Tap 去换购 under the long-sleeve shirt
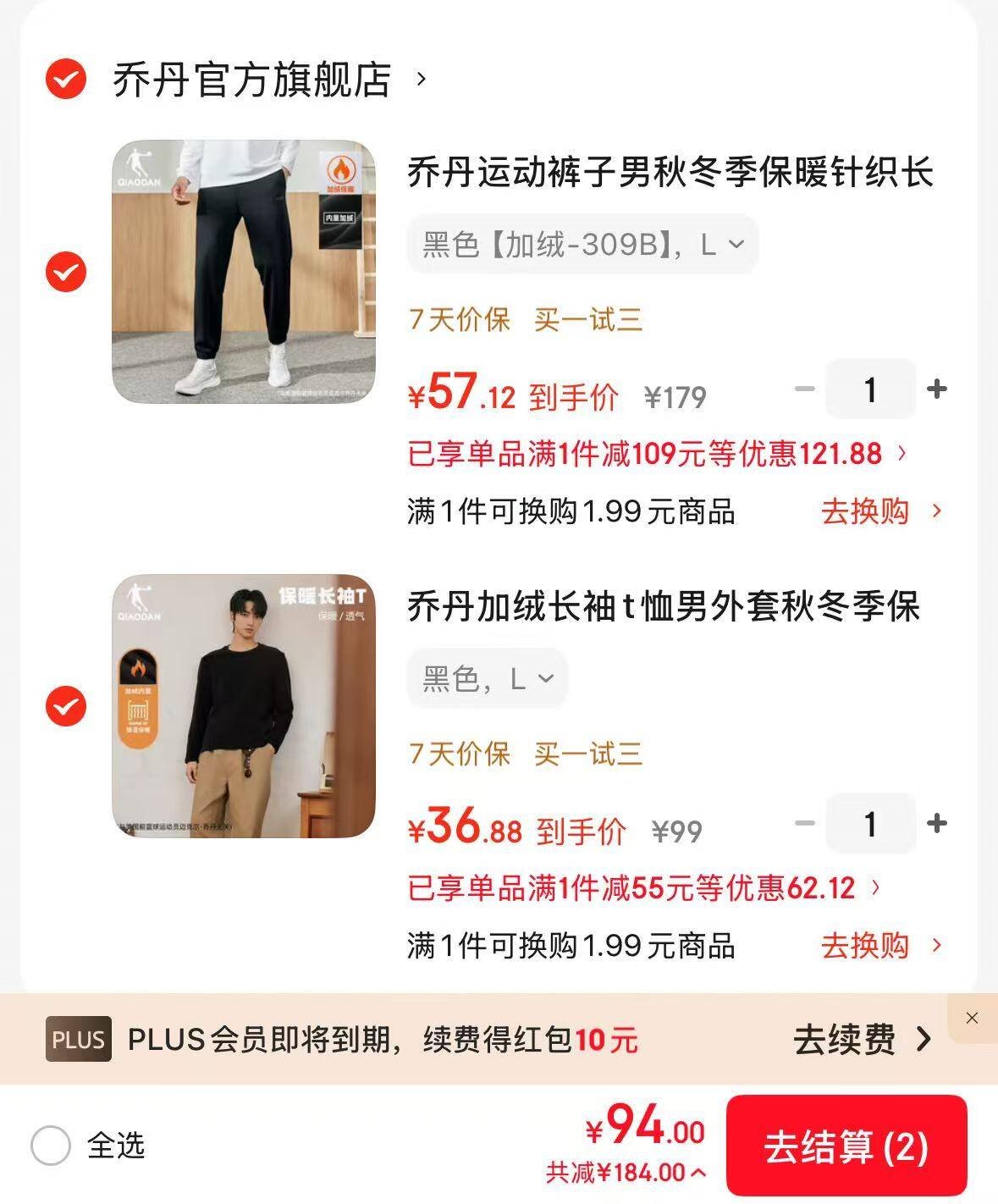Screen dimensions: 998x1204 point(880,946)
